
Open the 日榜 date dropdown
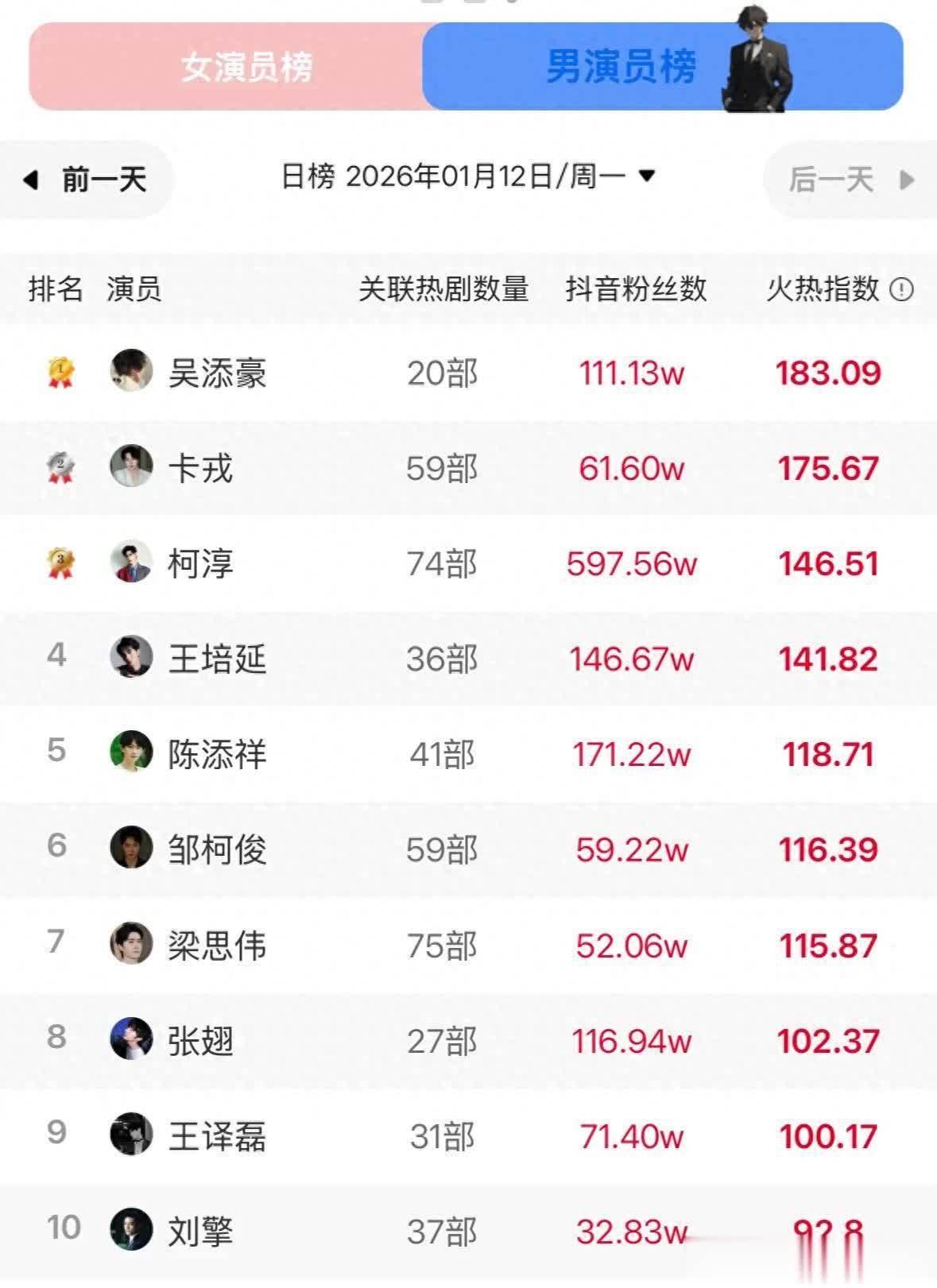tap(469, 176)
